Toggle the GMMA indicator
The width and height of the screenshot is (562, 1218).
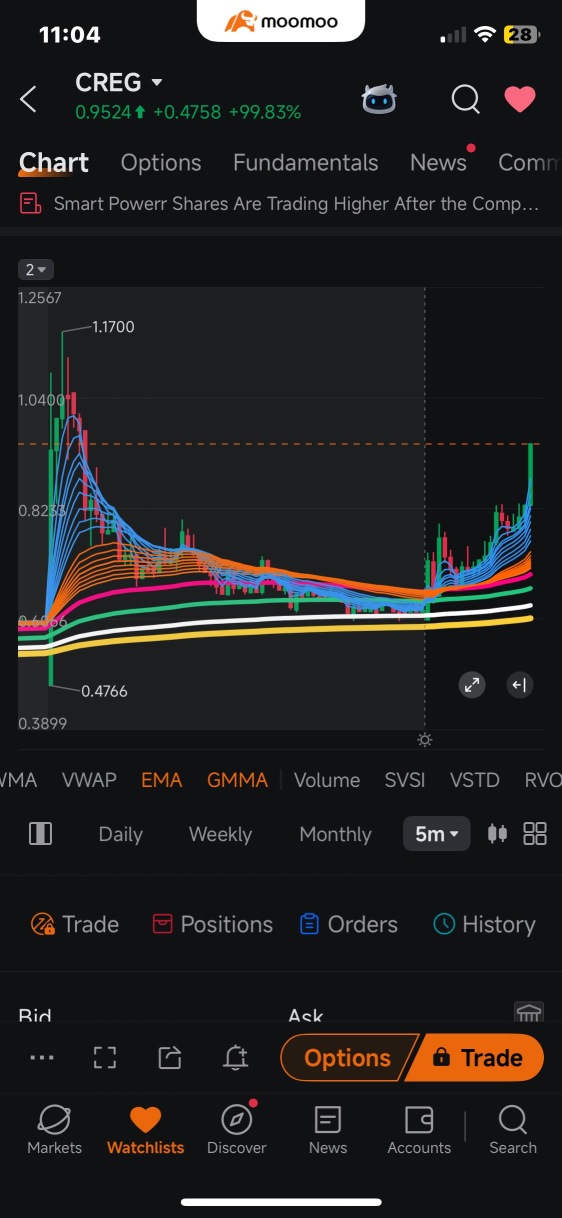(x=237, y=780)
